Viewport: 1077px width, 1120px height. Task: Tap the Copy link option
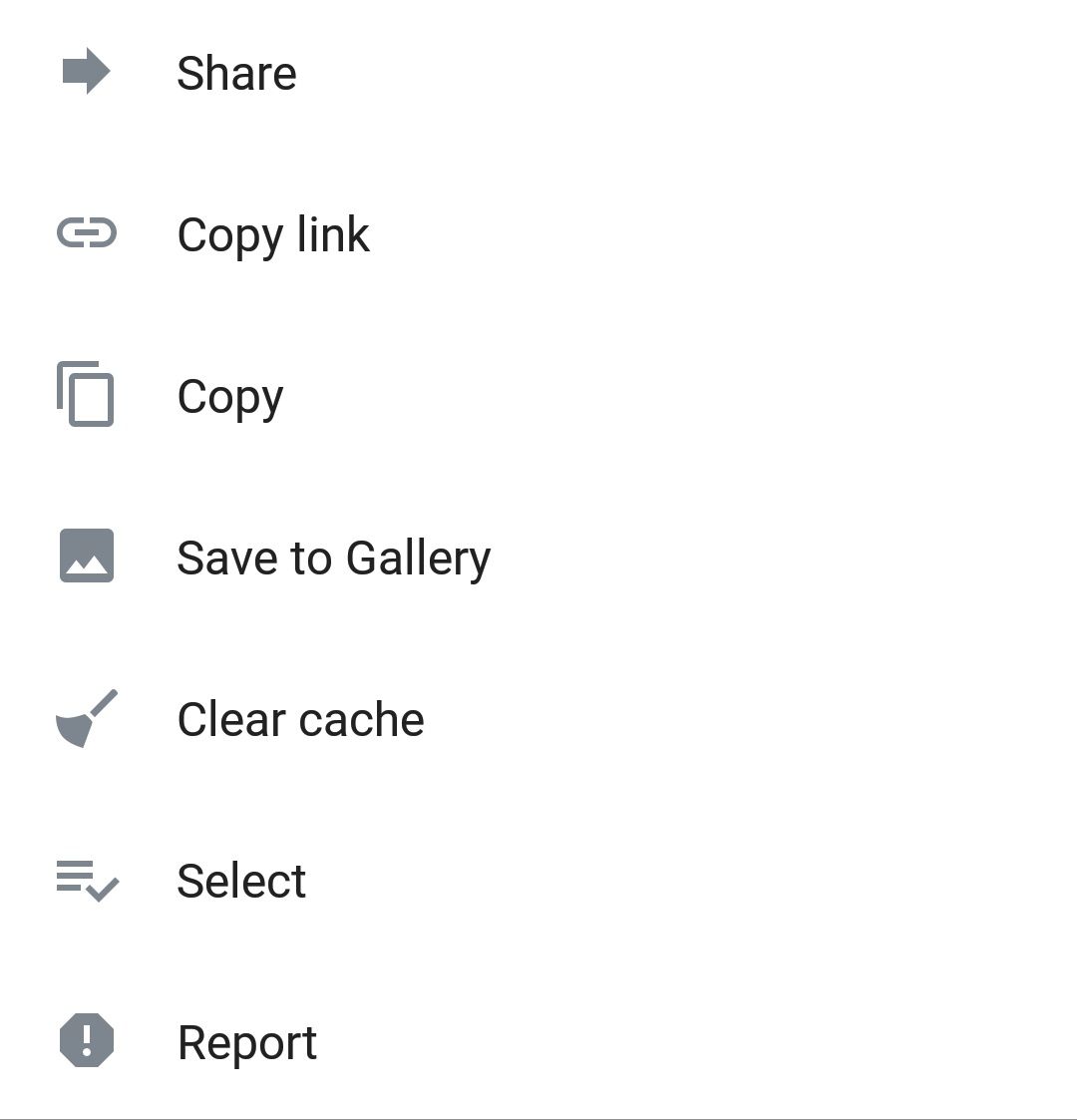pos(272,235)
